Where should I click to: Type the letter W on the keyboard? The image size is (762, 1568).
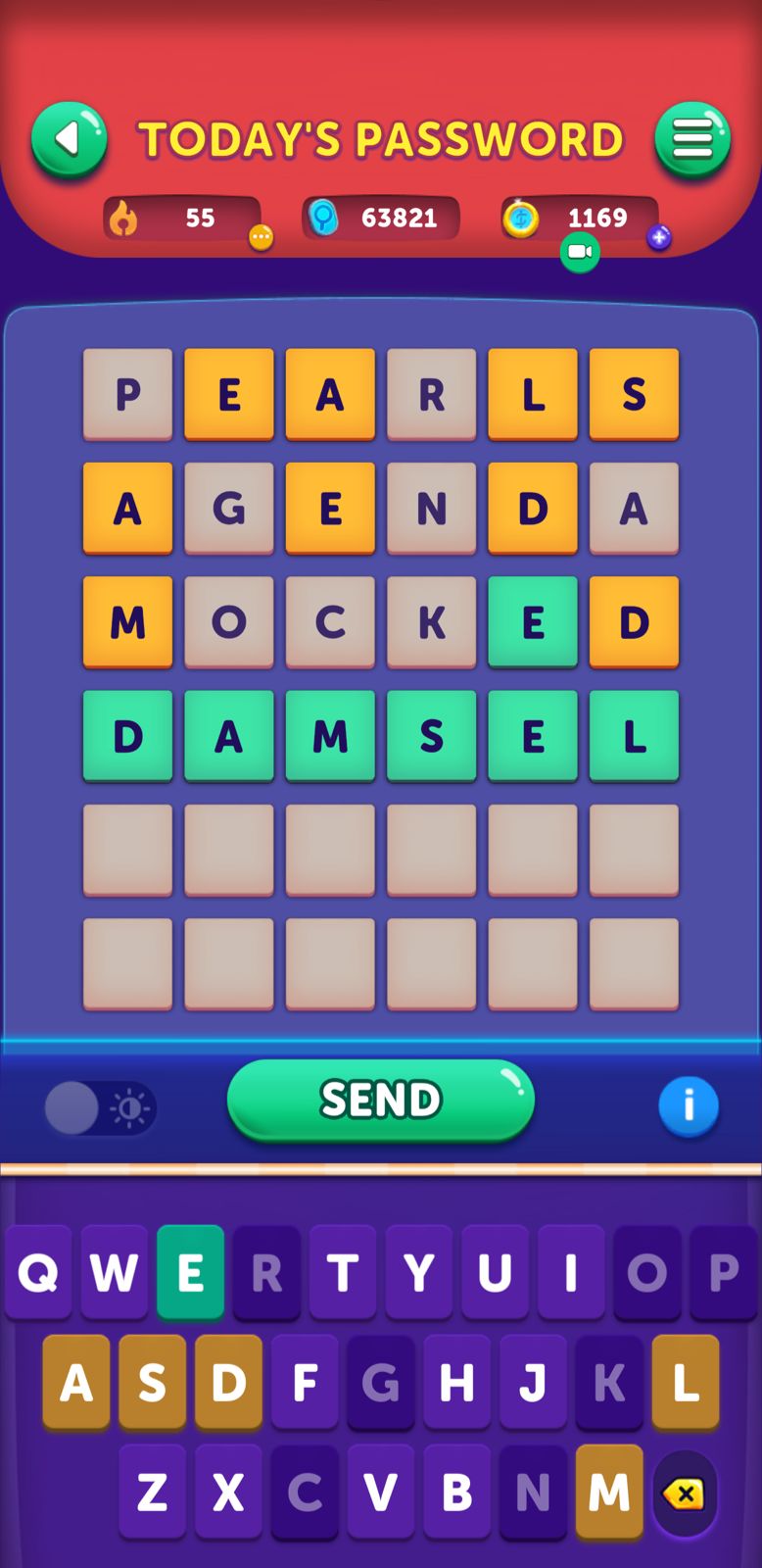pos(114,1272)
